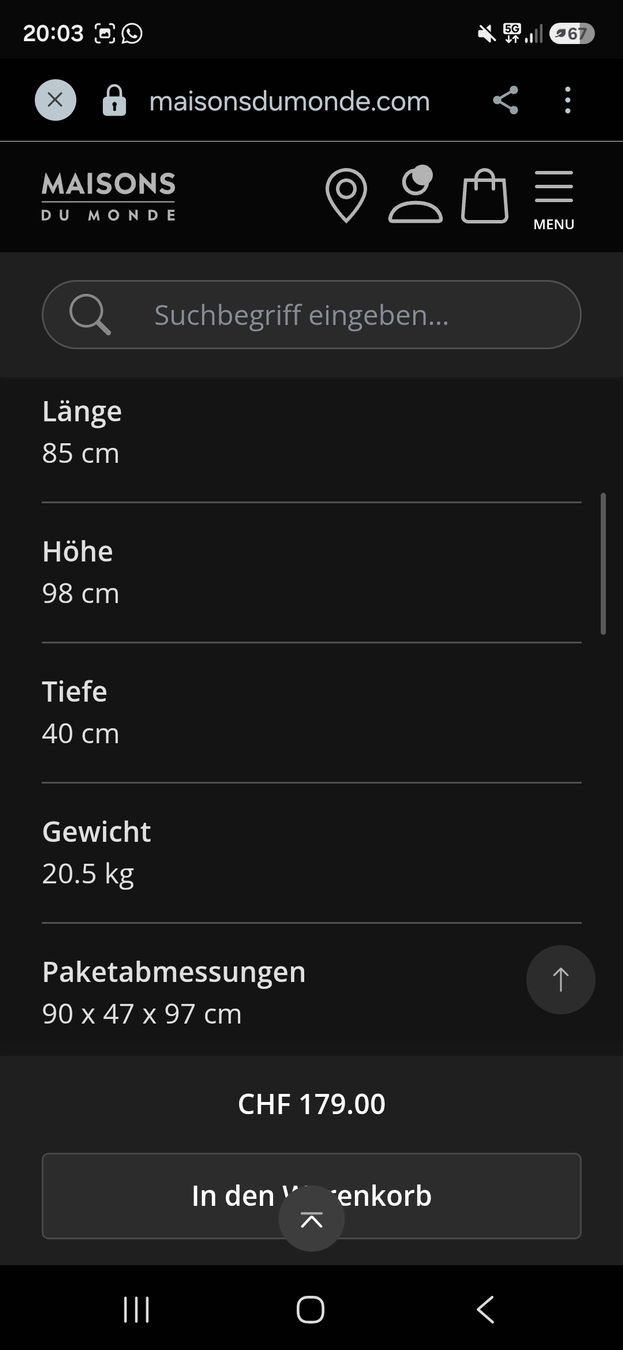The height and width of the screenshot is (1350, 623).
Task: Open the shopping bag
Action: [485, 195]
